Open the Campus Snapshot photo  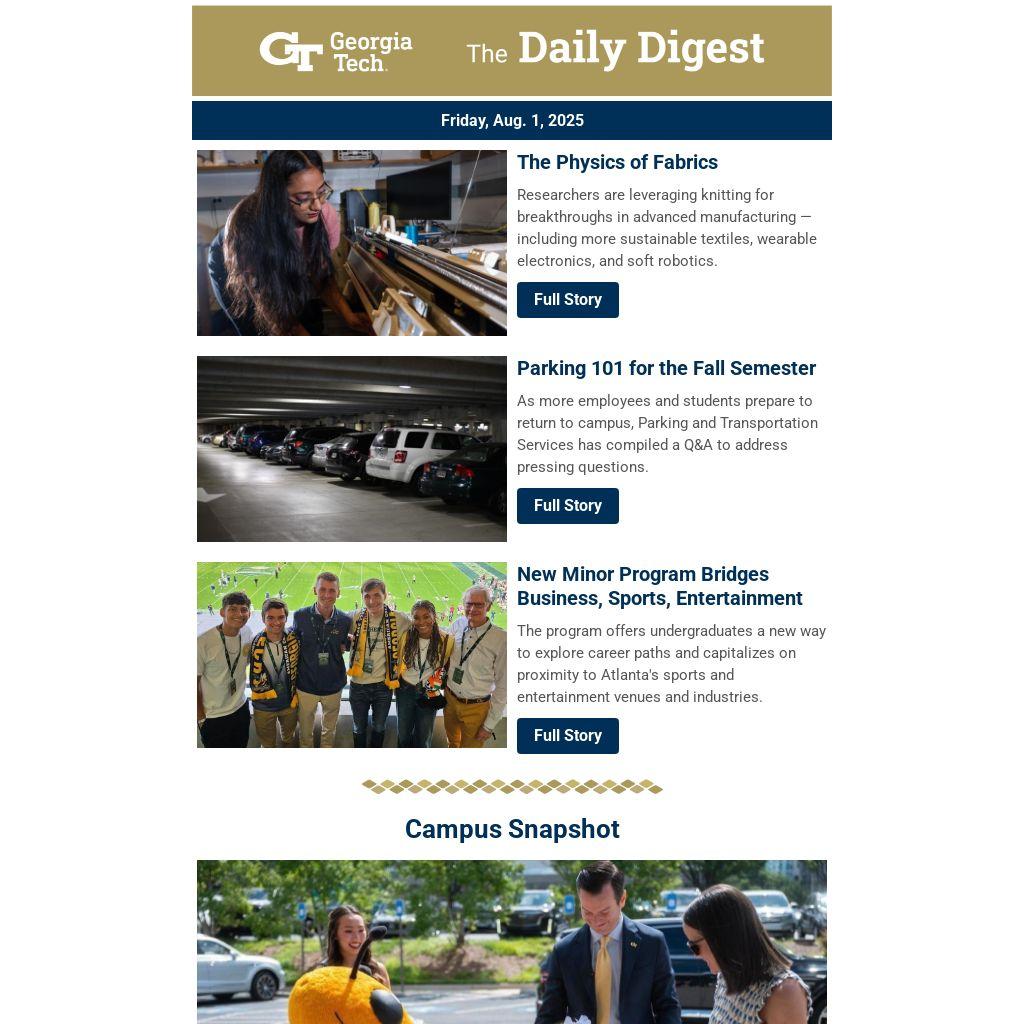pos(512,942)
